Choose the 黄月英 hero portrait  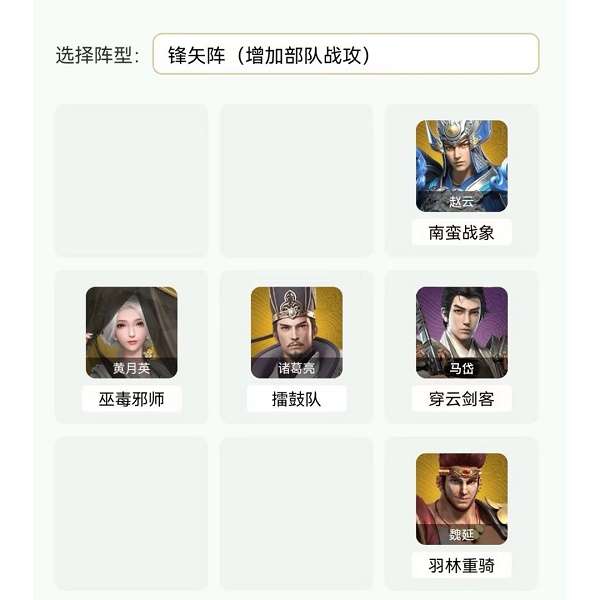(131, 332)
